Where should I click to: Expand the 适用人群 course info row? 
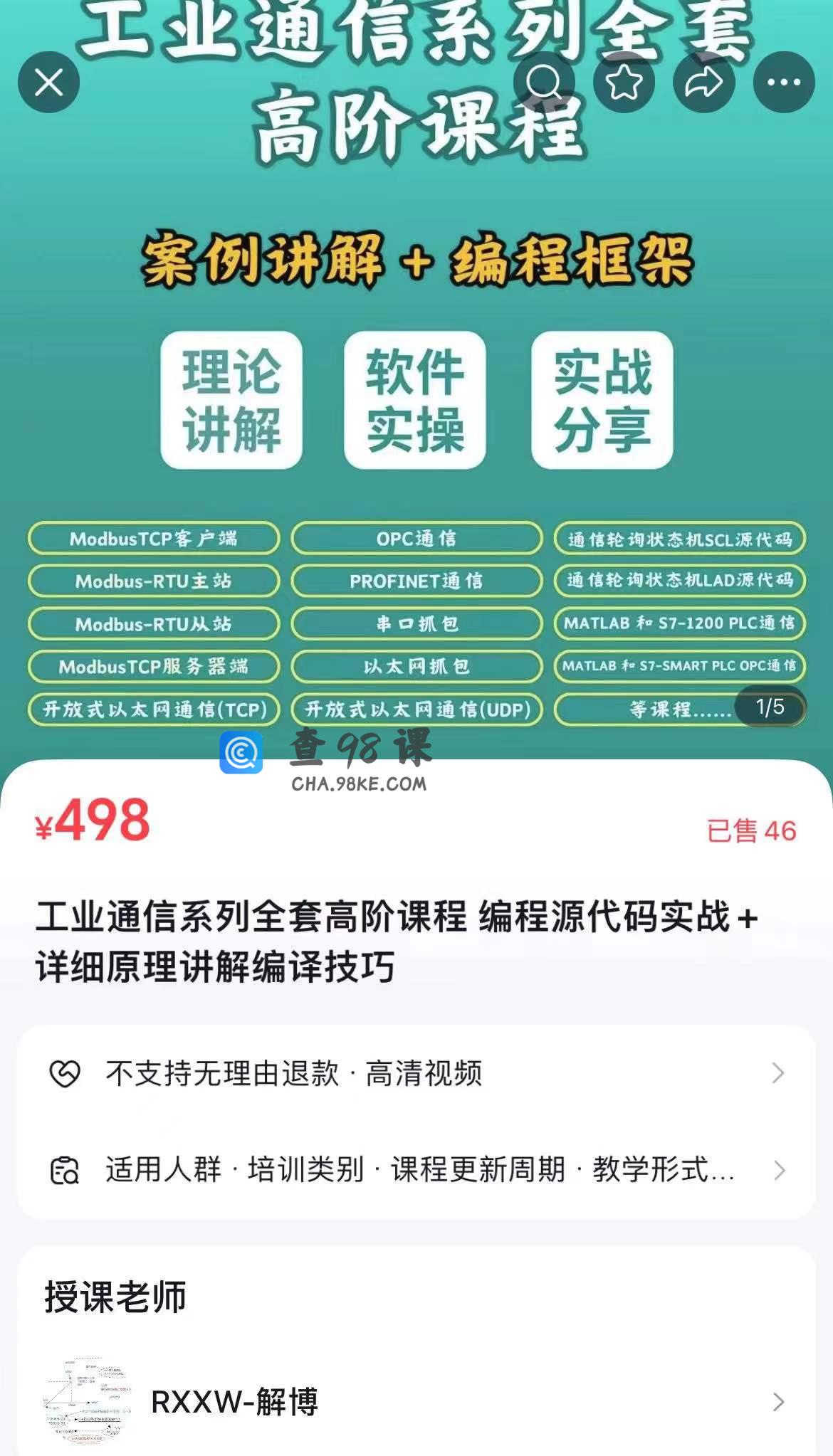point(416,1170)
